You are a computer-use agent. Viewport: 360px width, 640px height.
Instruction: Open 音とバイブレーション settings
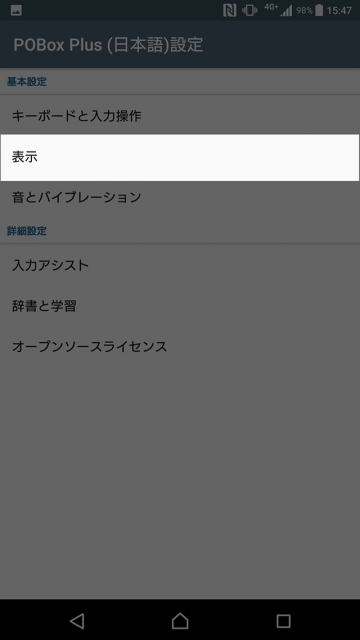(180, 198)
